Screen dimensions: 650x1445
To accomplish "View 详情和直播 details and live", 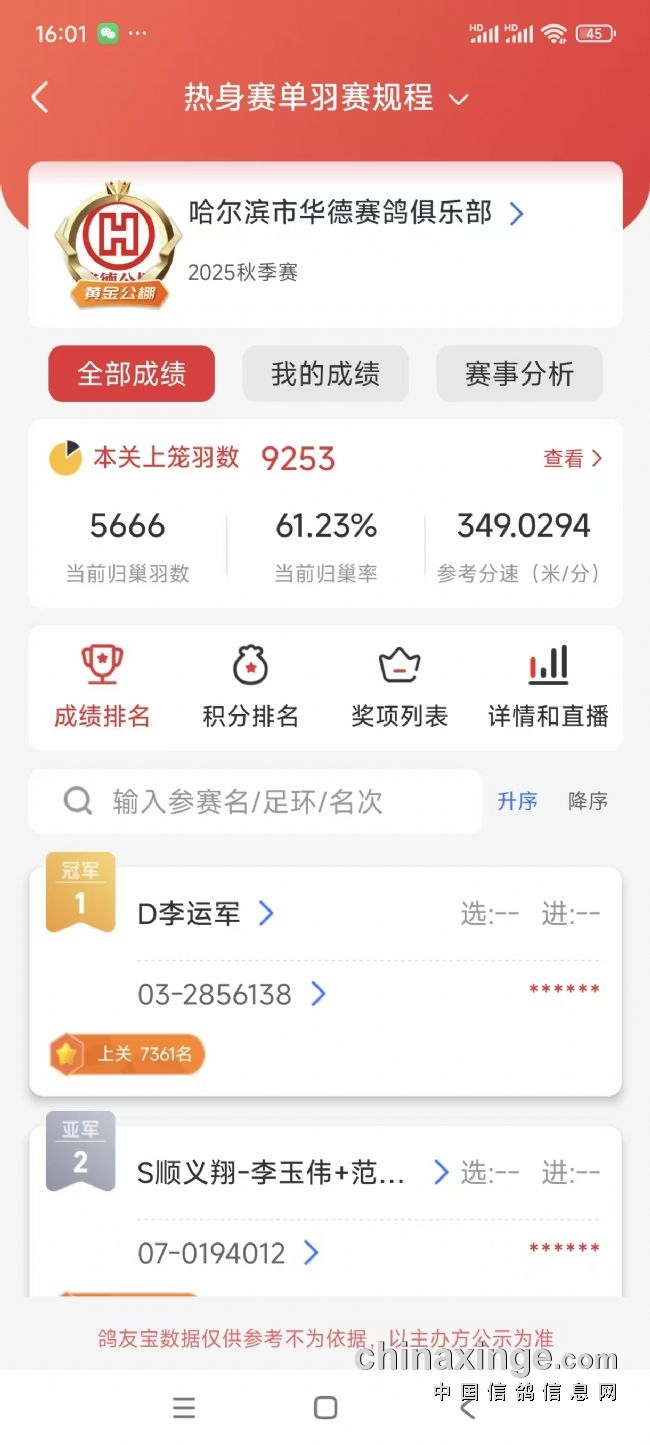I will (548, 686).
